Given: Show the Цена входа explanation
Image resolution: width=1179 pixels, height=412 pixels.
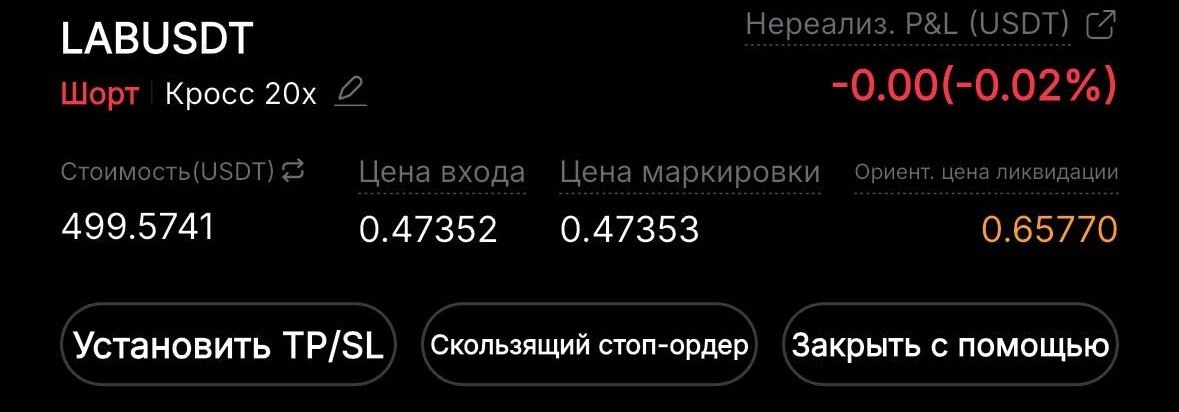Looking at the screenshot, I should click(441, 173).
